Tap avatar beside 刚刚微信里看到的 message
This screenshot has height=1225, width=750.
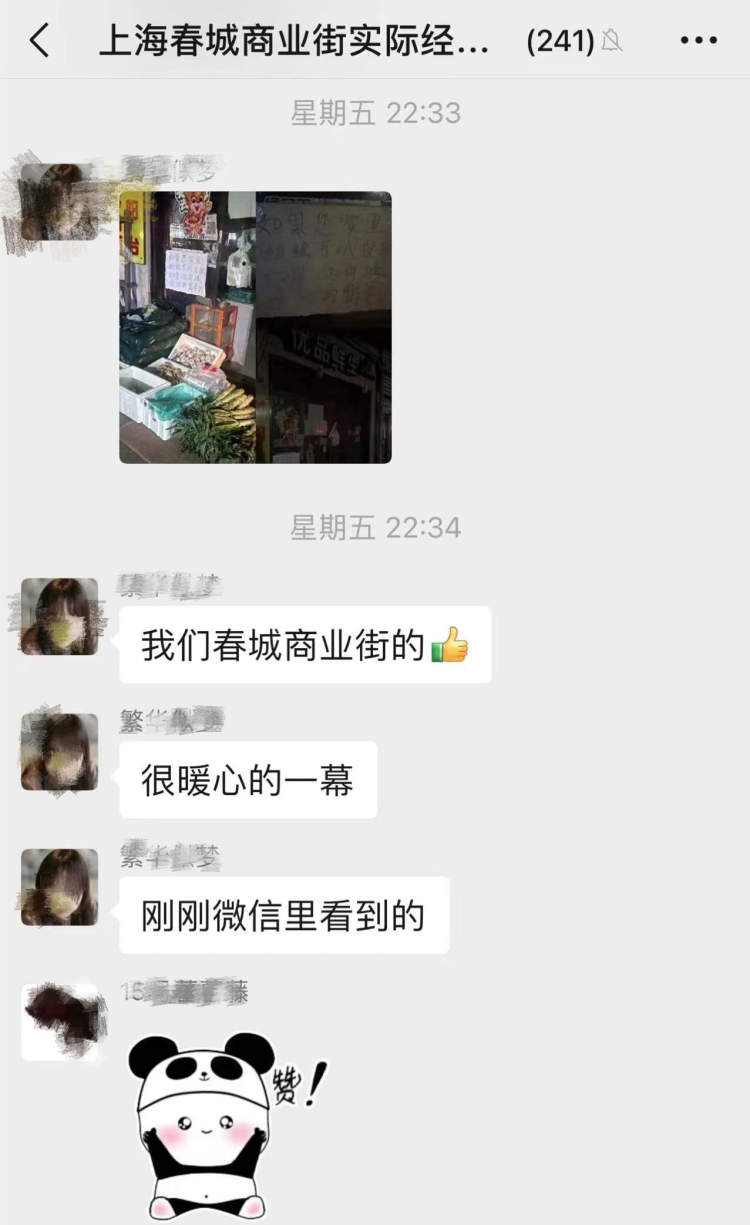click(x=59, y=887)
